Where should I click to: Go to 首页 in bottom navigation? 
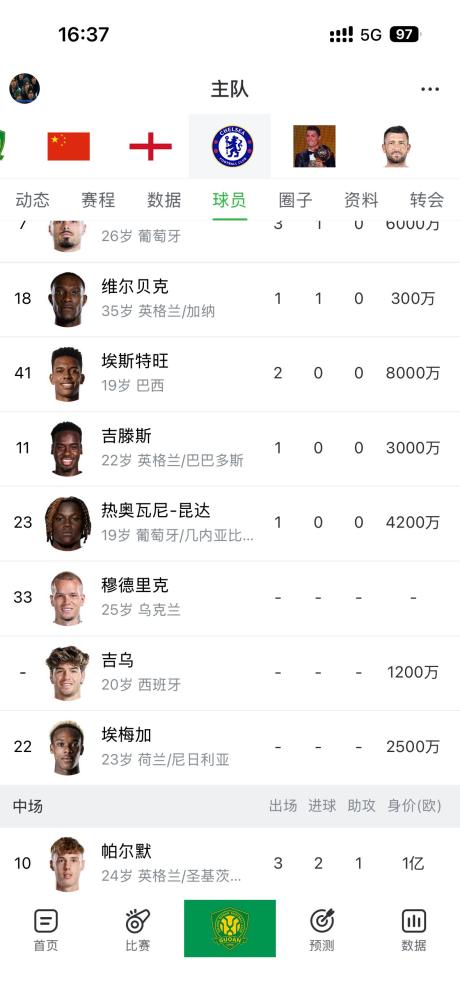[x=46, y=930]
